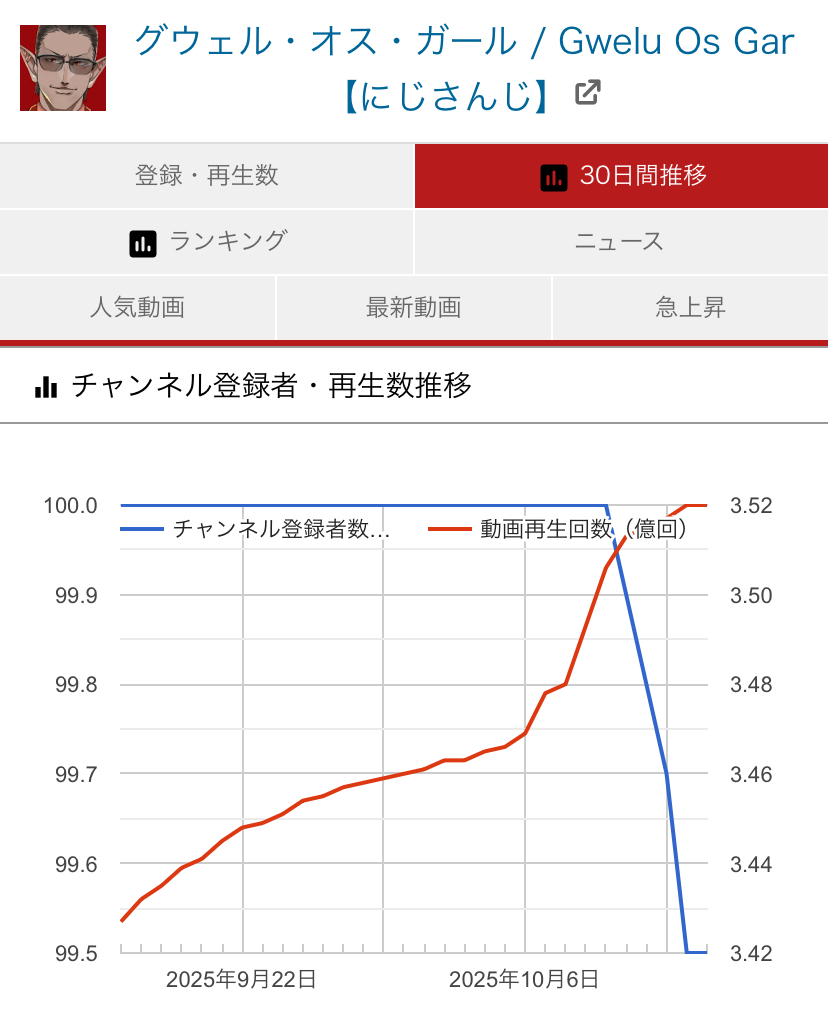This screenshot has height=1033, width=828.
Task: Show the 人気動画 tab
Action: (137, 307)
